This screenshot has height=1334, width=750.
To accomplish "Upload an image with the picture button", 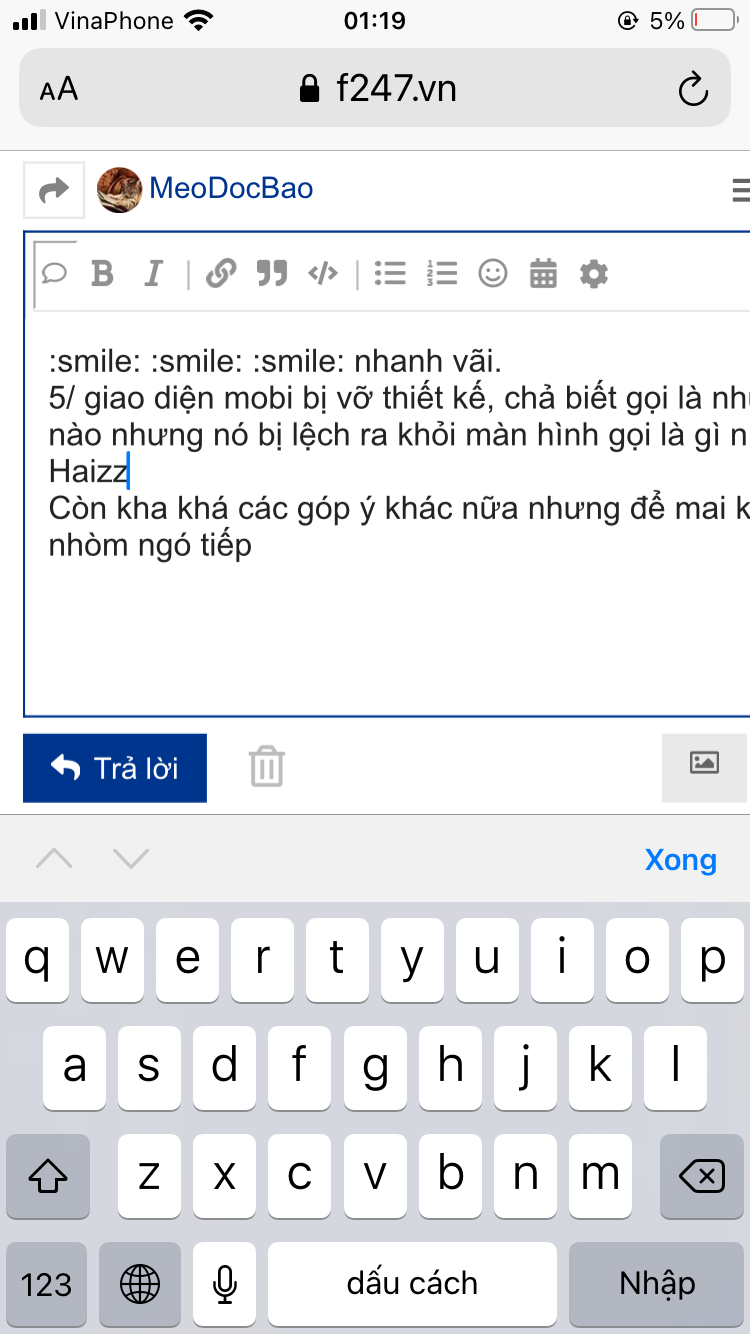I will click(x=704, y=763).
